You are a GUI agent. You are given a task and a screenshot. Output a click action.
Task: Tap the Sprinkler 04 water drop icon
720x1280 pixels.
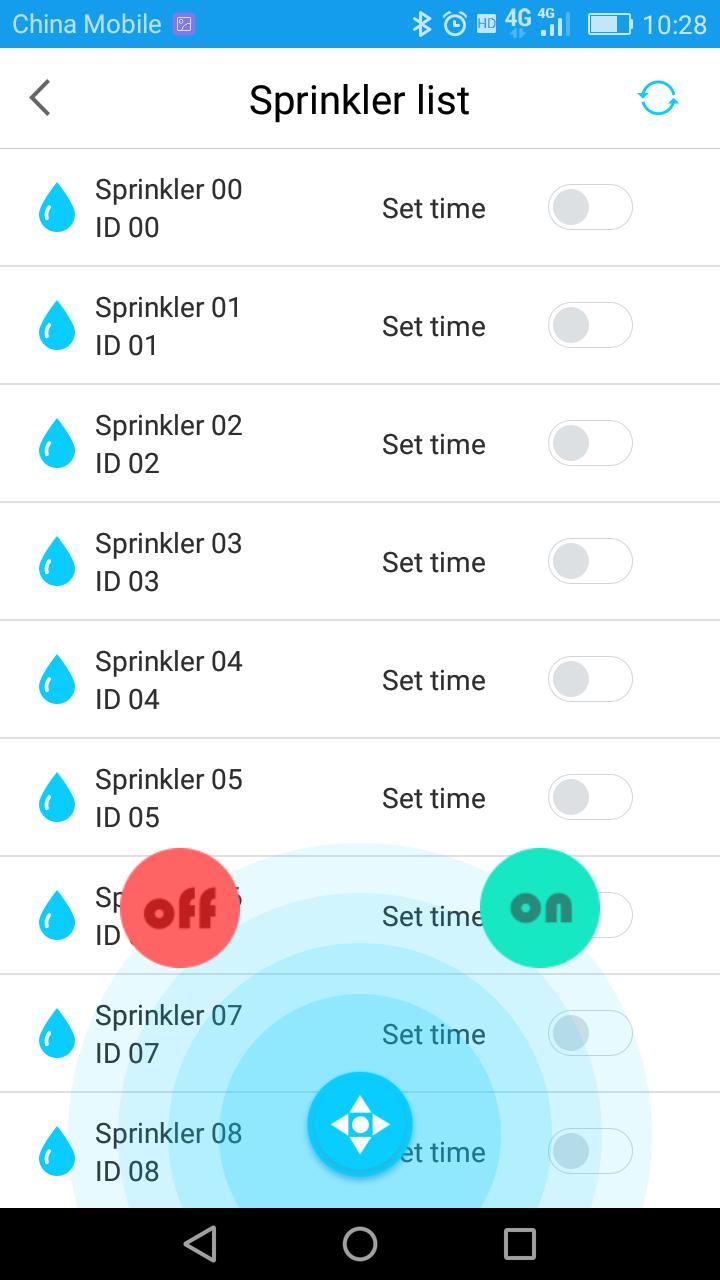[56, 678]
